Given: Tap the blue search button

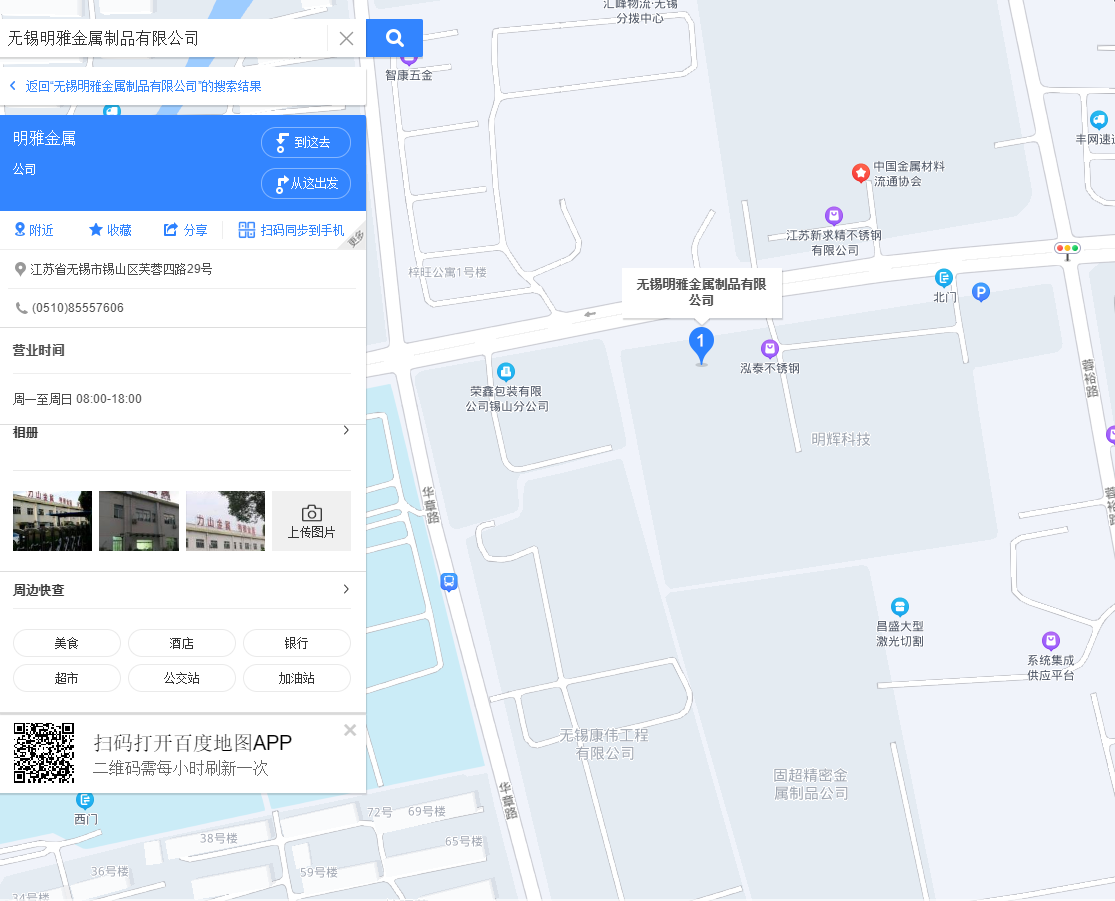Looking at the screenshot, I should [x=394, y=38].
